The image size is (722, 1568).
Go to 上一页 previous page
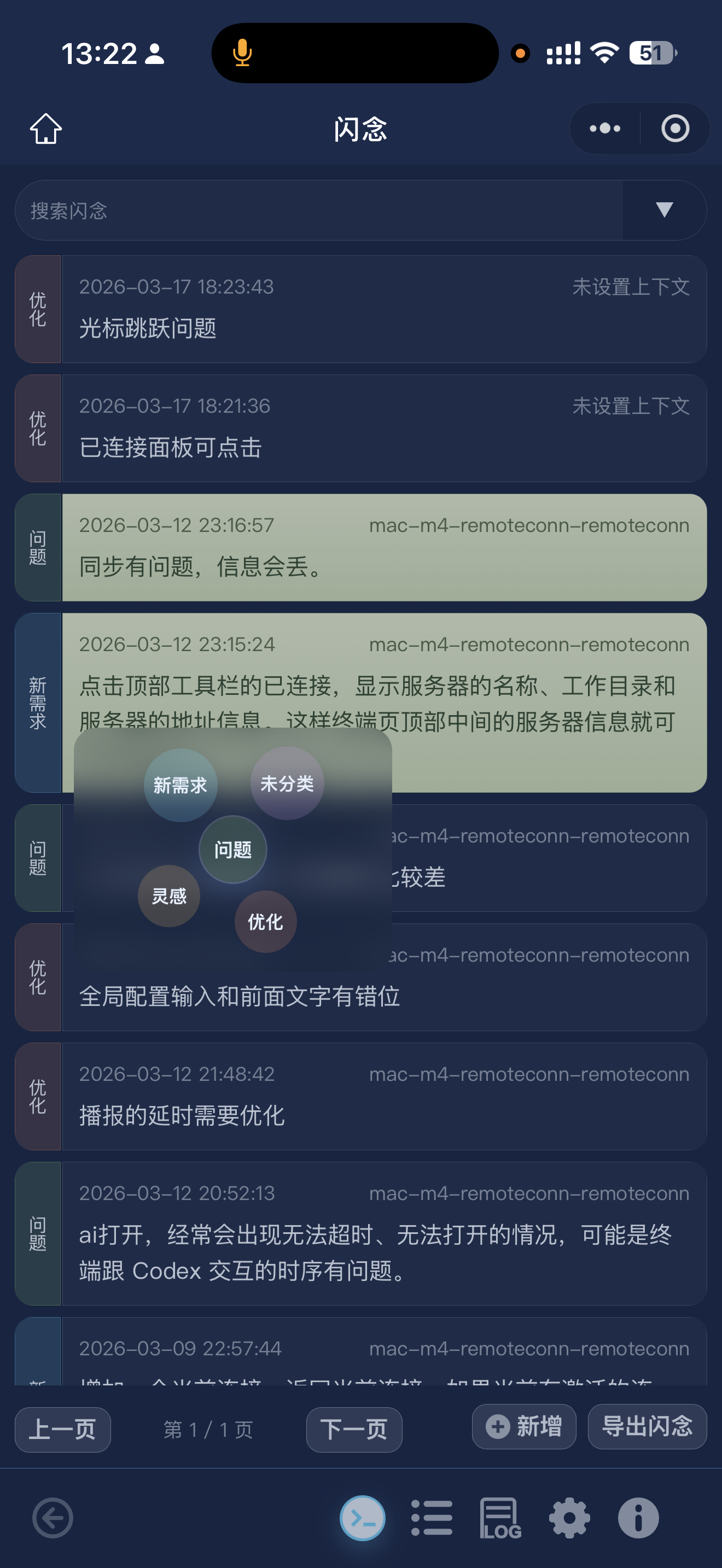63,1429
